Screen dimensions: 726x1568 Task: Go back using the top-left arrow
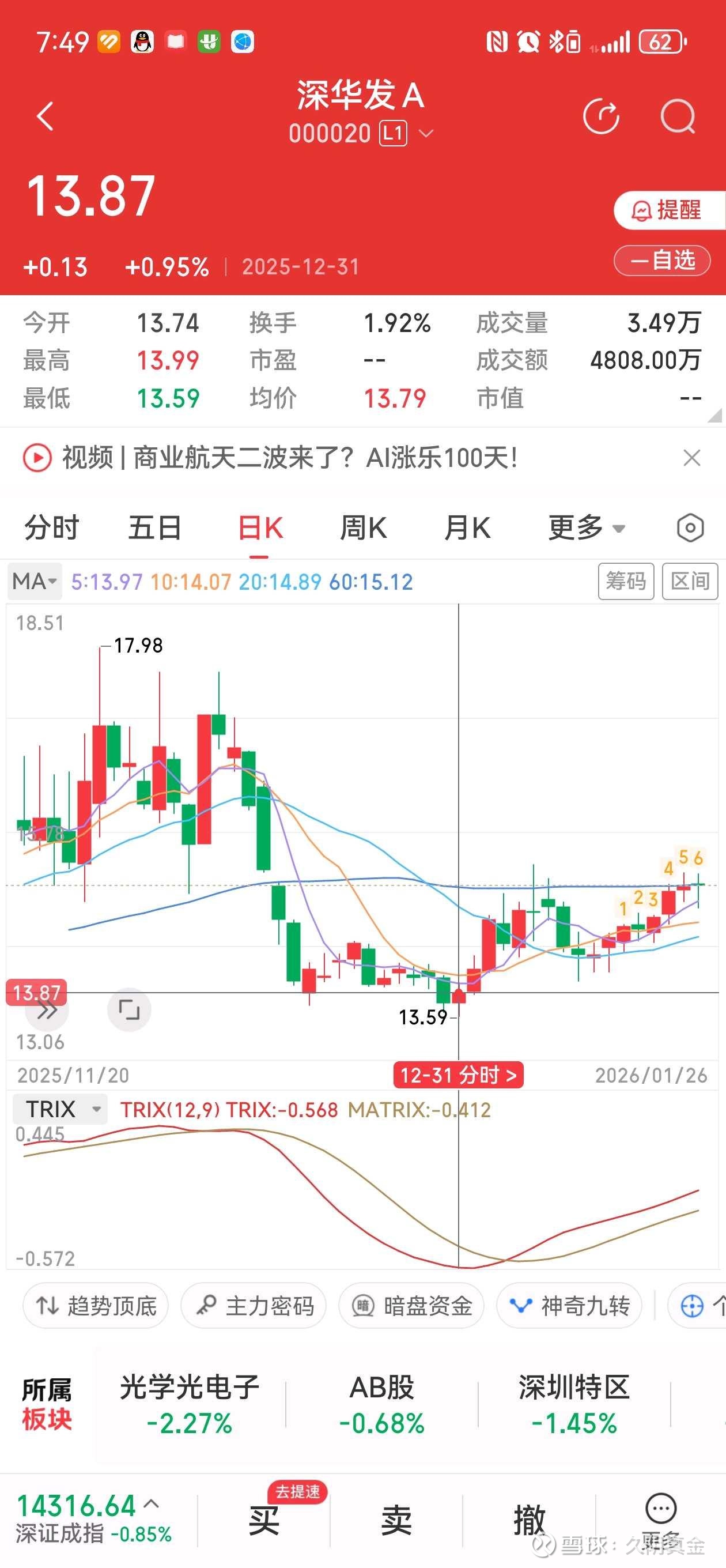click(46, 116)
